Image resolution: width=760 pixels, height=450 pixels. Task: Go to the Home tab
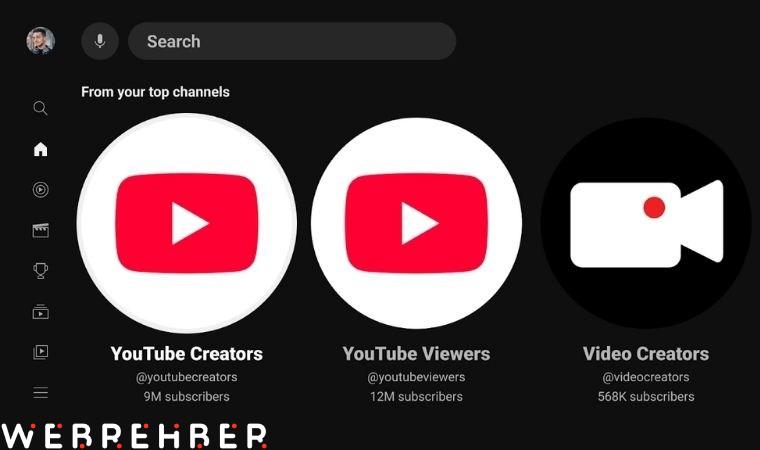pos(40,149)
